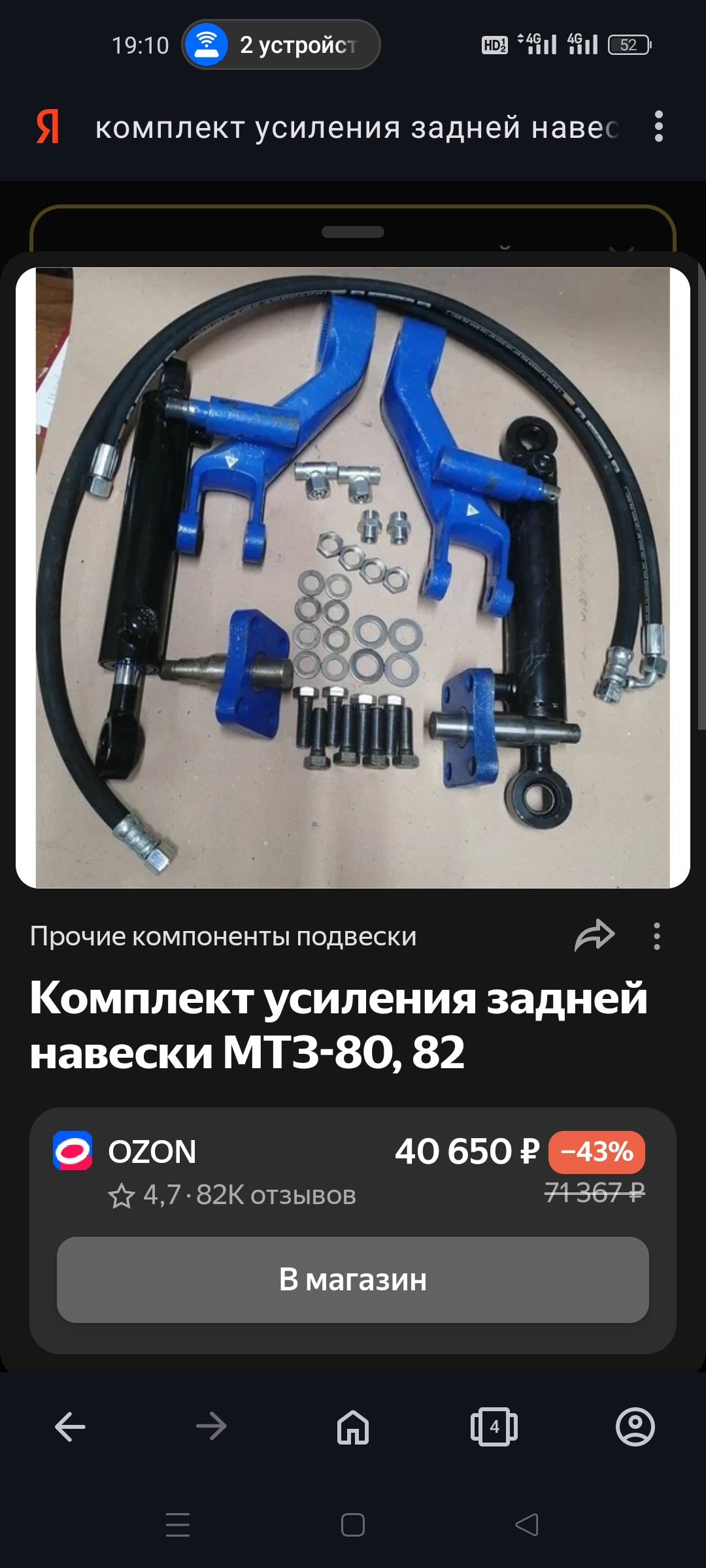The width and height of the screenshot is (706, 1568).
Task: View the four open tabs
Action: [494, 1426]
